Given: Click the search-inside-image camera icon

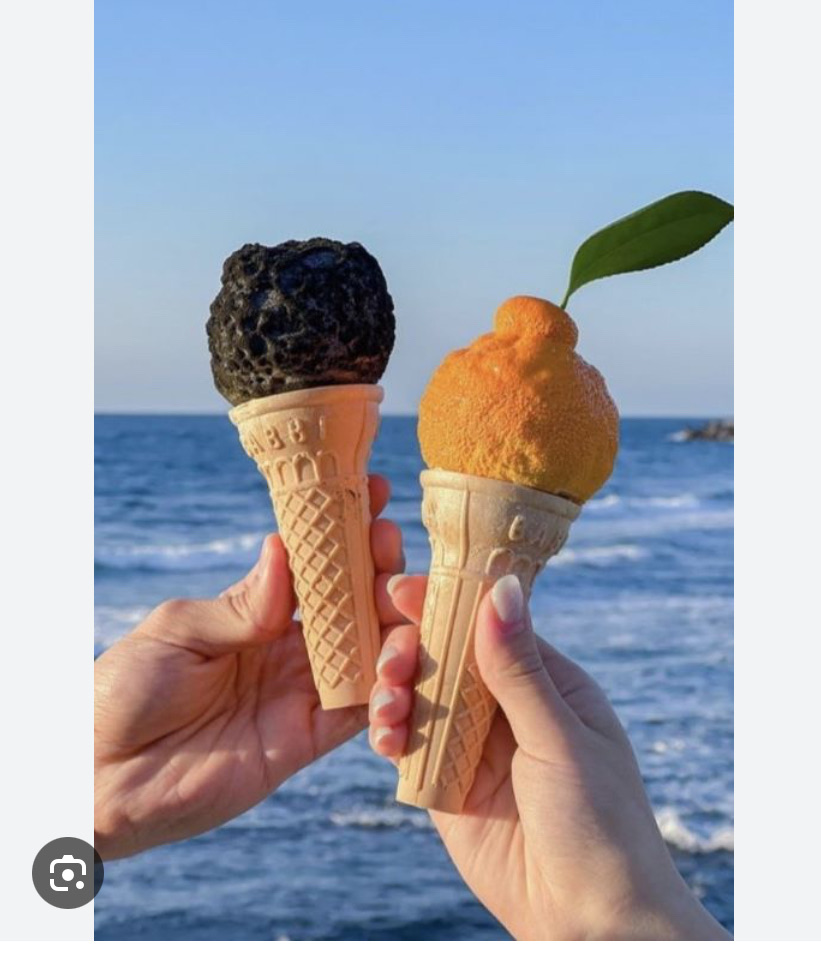Looking at the screenshot, I should click(x=67, y=873).
